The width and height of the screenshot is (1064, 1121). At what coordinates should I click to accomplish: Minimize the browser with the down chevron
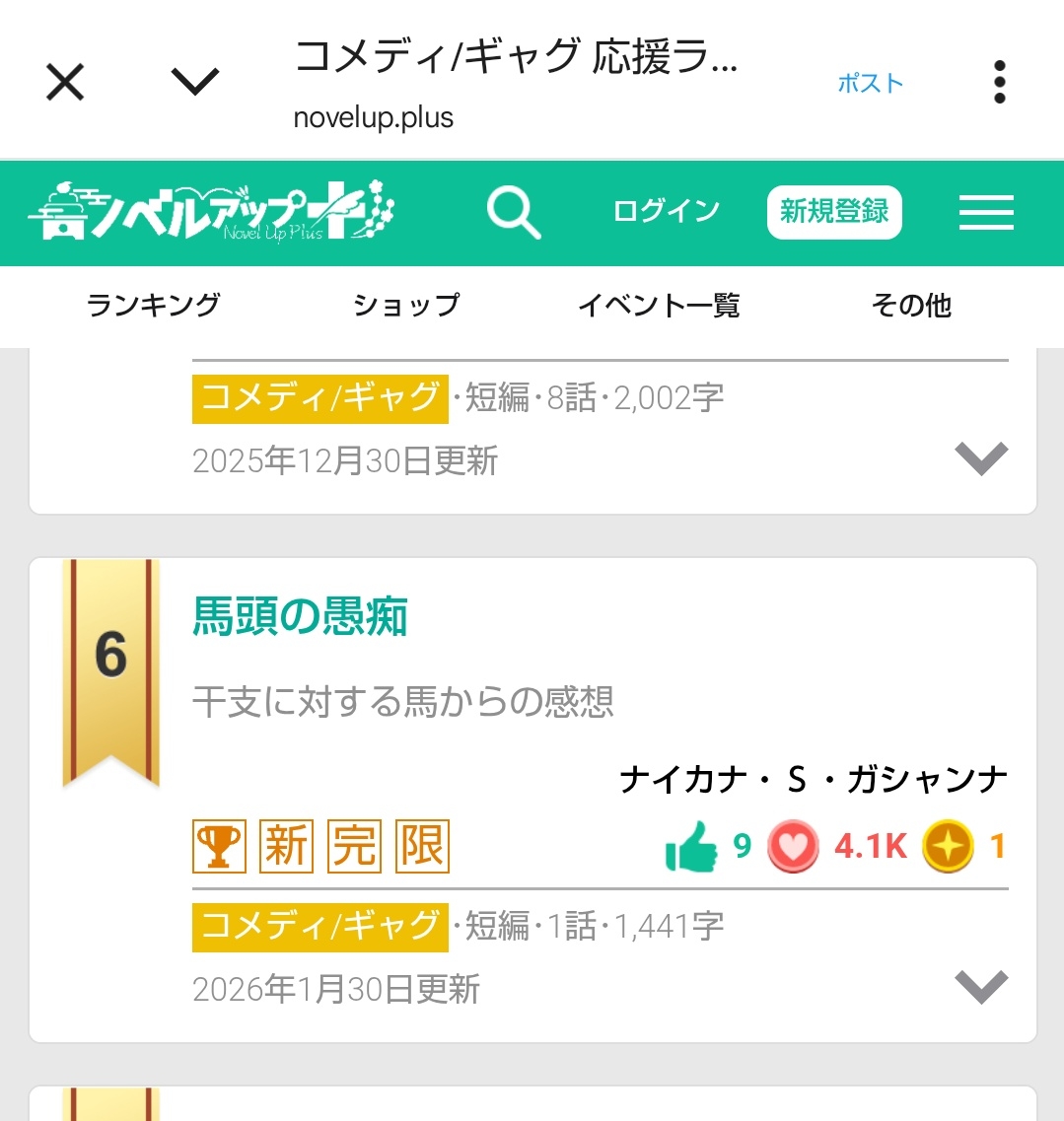coord(194,82)
